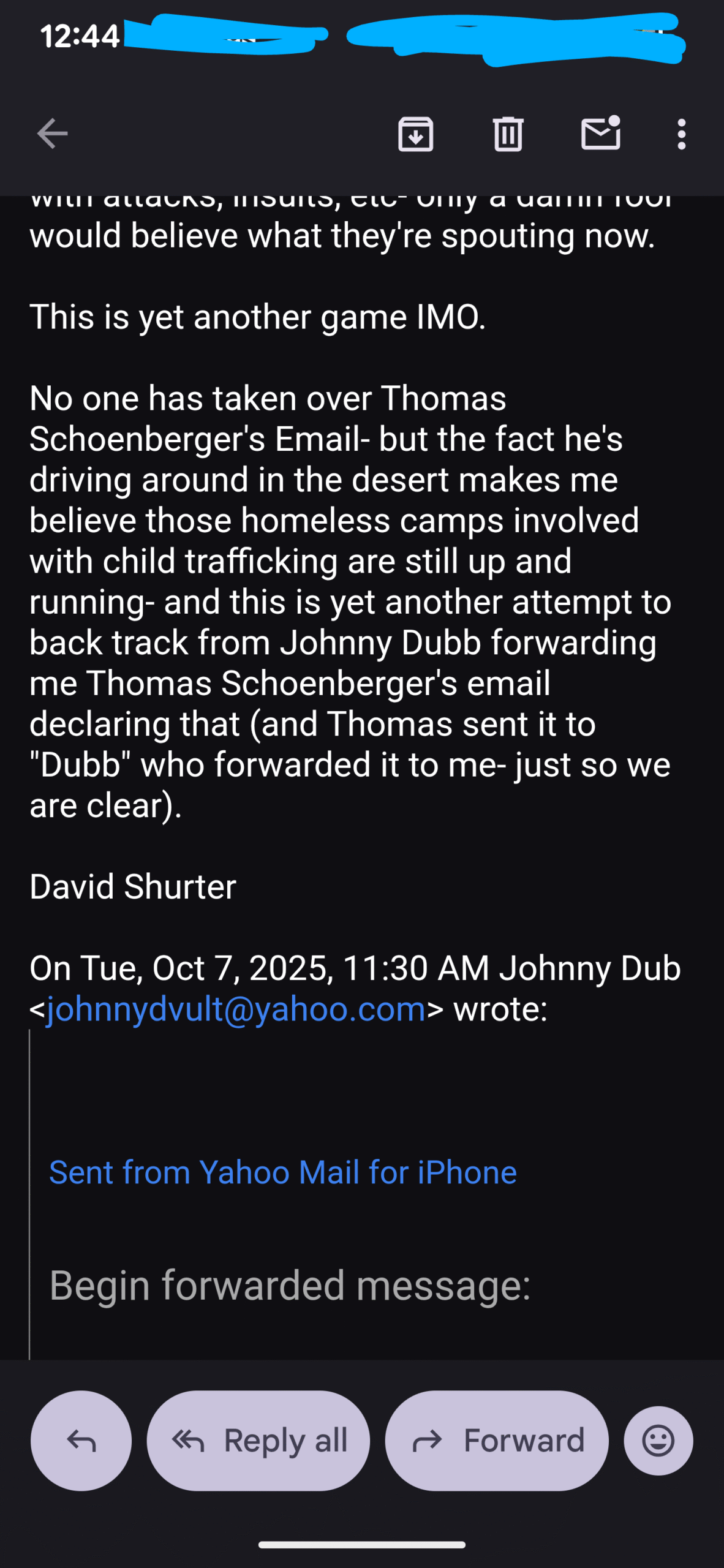
Task: Archive this email
Action: [x=416, y=134]
